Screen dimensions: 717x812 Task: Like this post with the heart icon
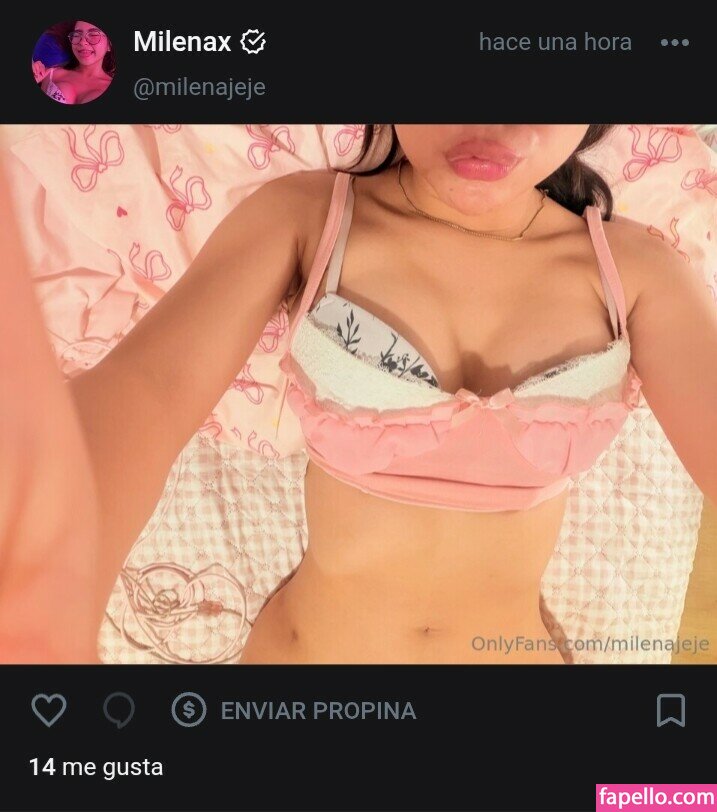point(48,710)
